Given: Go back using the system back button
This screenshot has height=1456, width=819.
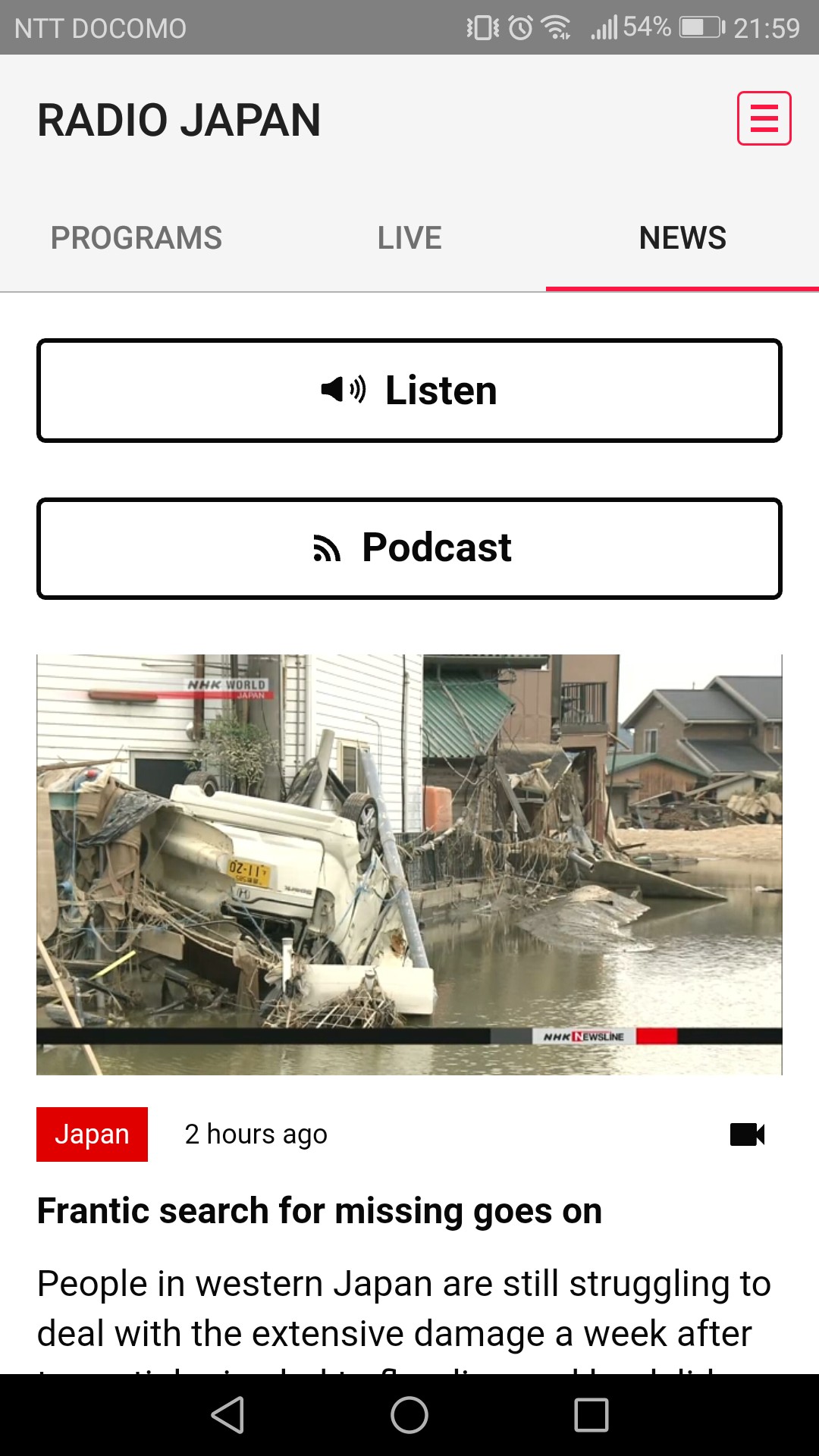Looking at the screenshot, I should [x=227, y=1415].
